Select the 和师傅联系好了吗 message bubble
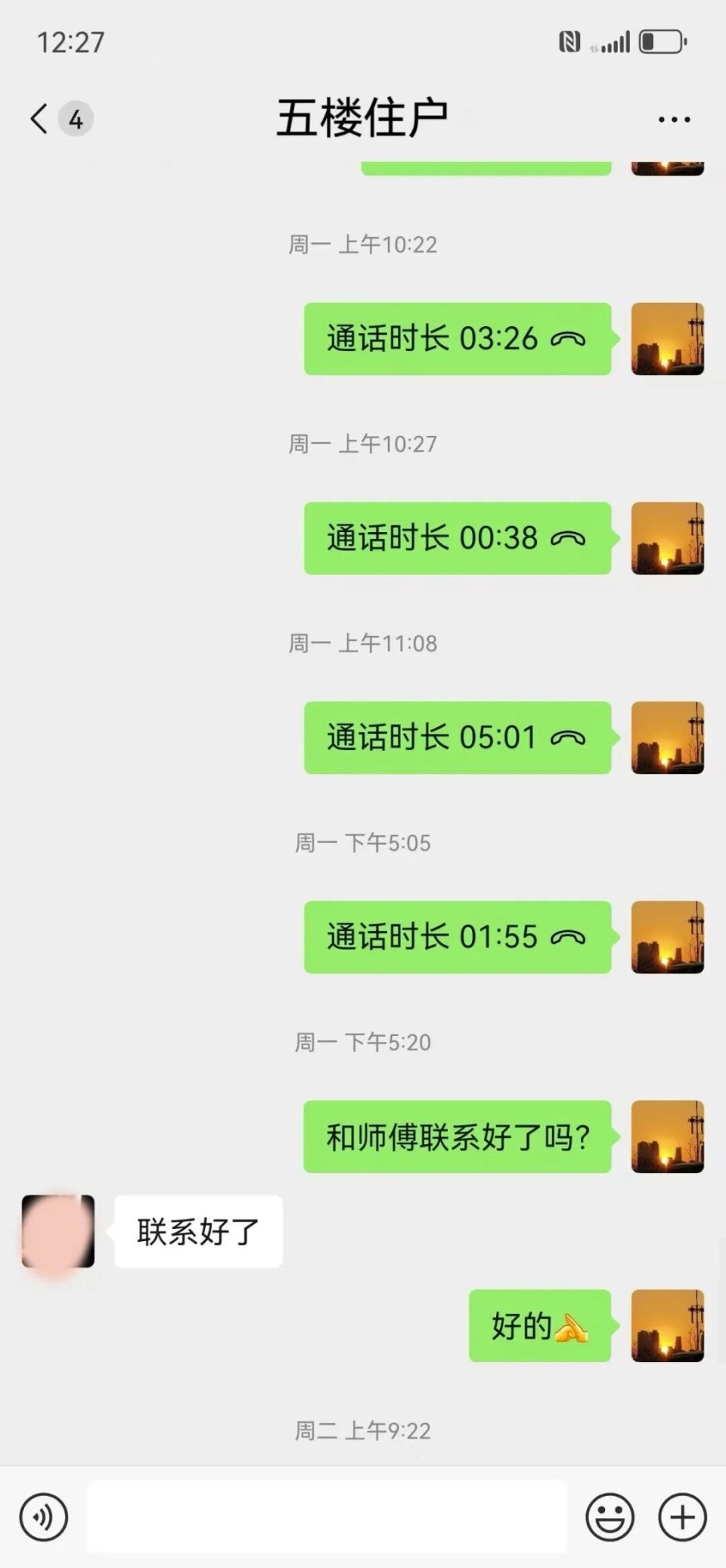Screen dimensions: 726x1568 (457, 1135)
